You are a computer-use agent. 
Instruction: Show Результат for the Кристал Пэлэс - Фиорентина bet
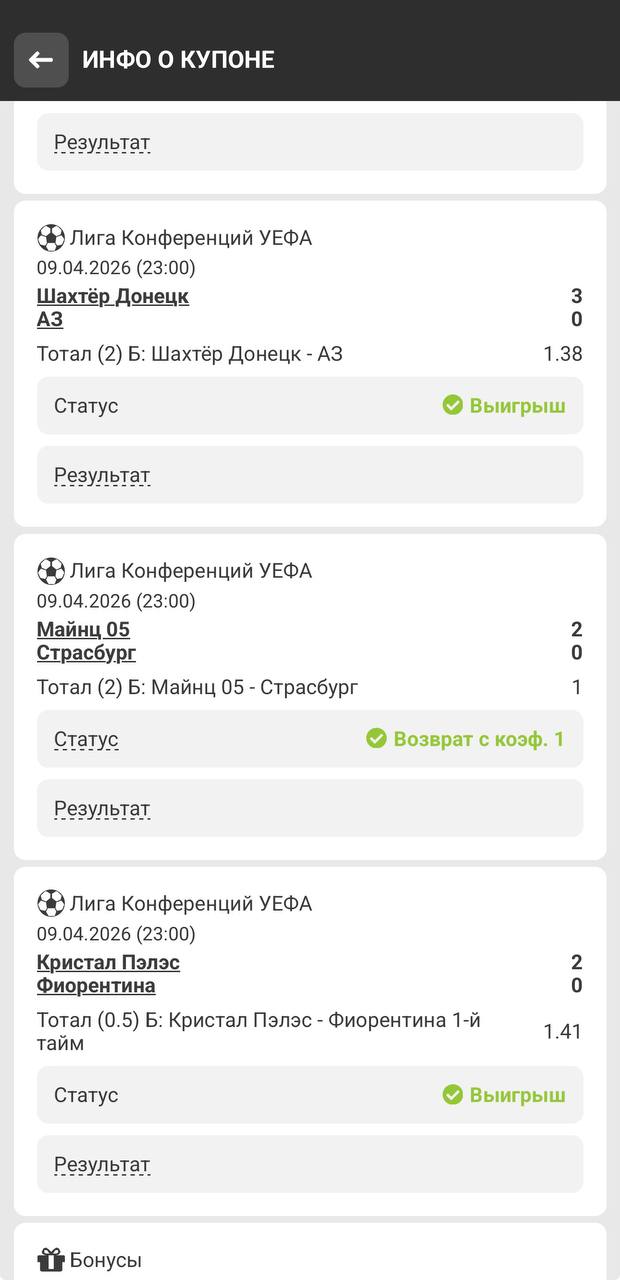click(x=102, y=1164)
